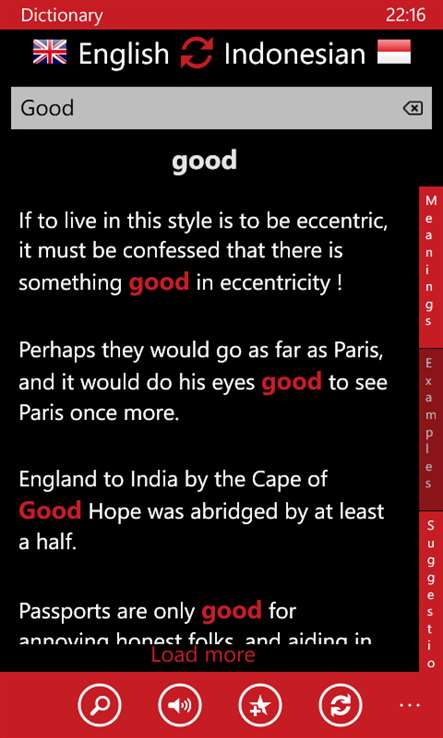Load more example sentences

(203, 655)
